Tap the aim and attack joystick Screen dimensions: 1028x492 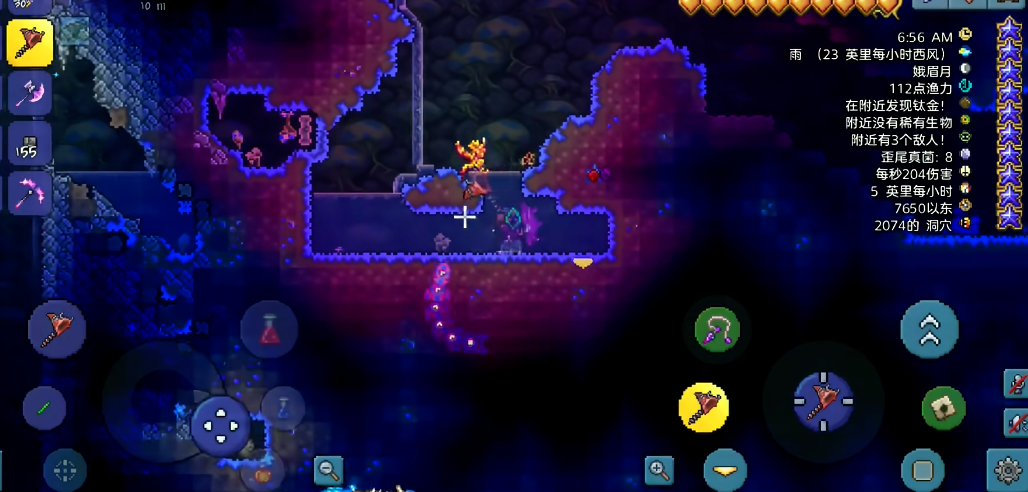click(x=823, y=400)
